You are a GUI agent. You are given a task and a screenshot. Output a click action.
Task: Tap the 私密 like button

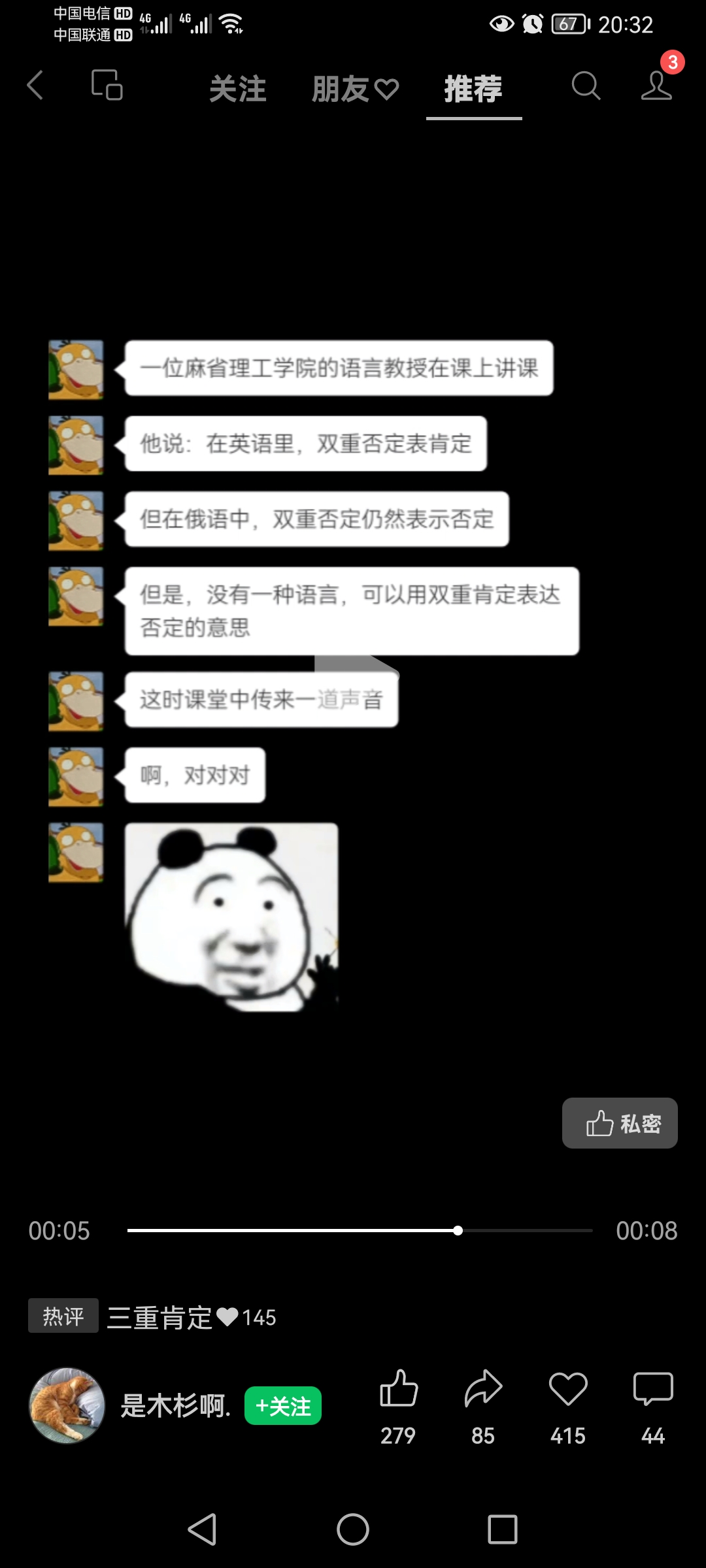coord(620,1123)
